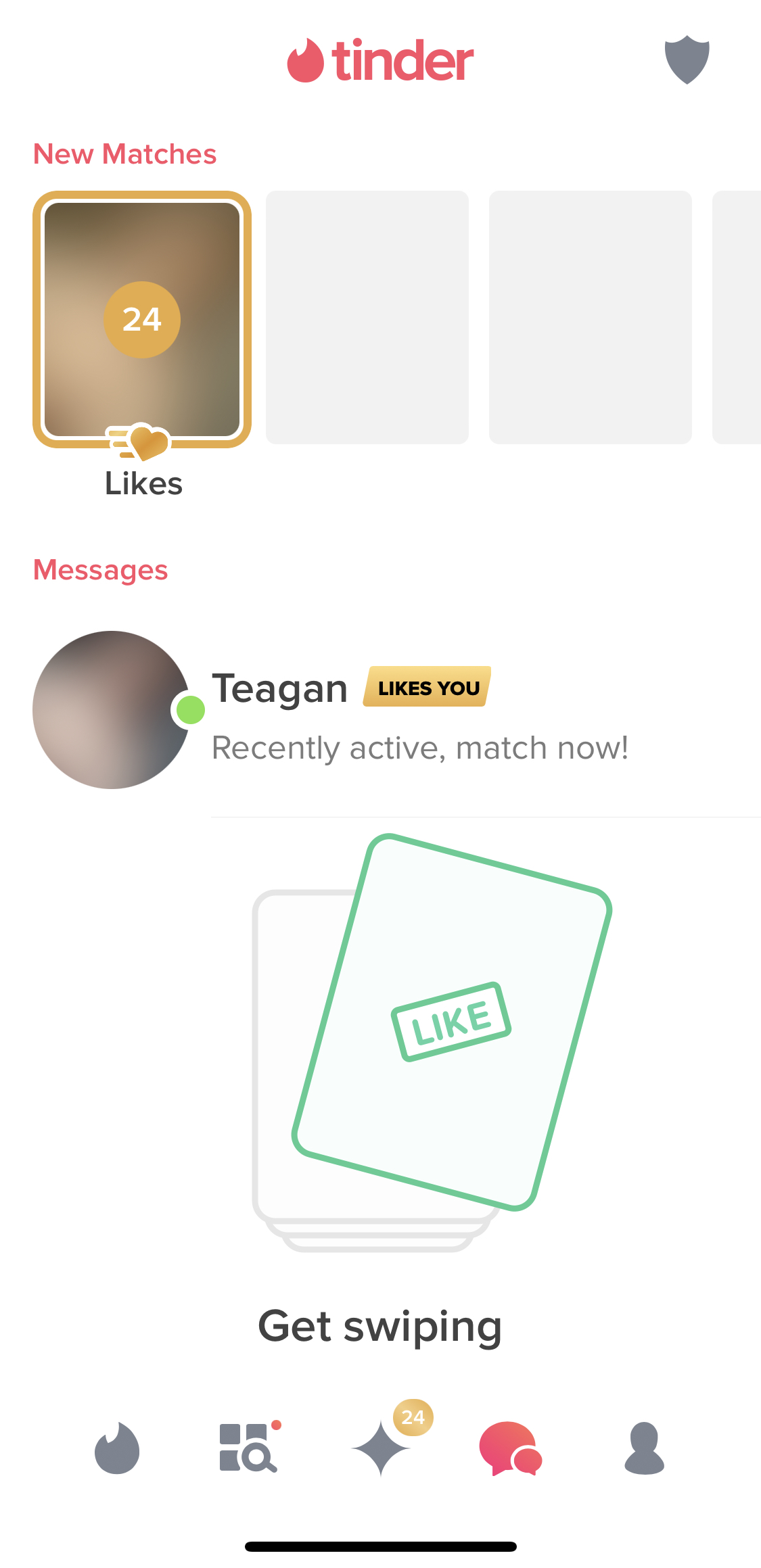
Task: Go to the profile tab
Action: point(644,1448)
